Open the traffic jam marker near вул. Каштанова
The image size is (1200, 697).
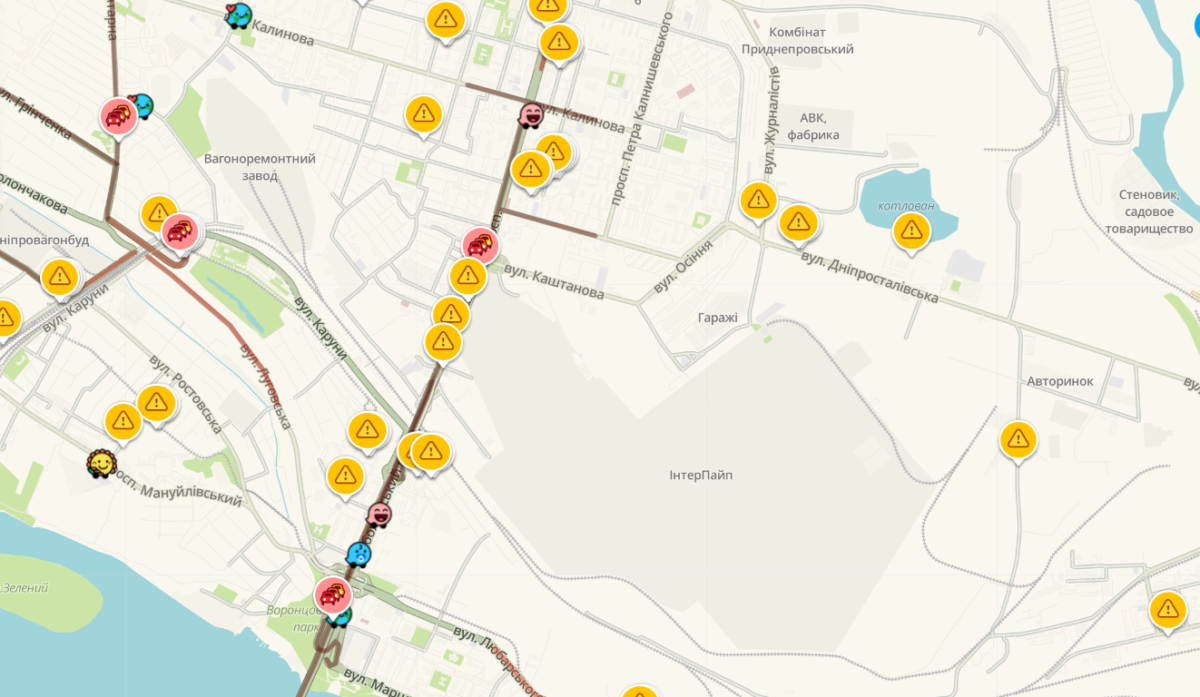tap(480, 244)
